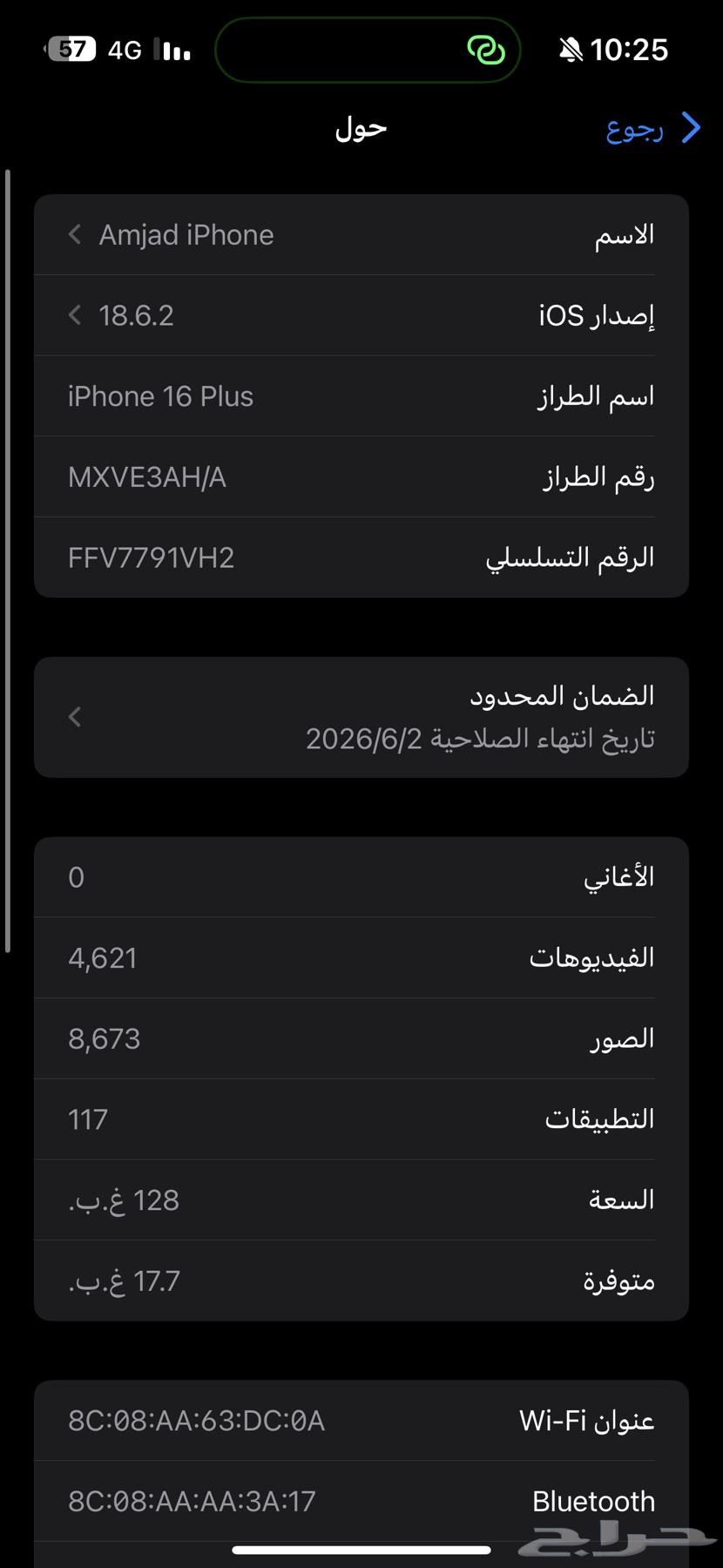
Task: Tap the Bluetooth address row
Action: 361,1500
